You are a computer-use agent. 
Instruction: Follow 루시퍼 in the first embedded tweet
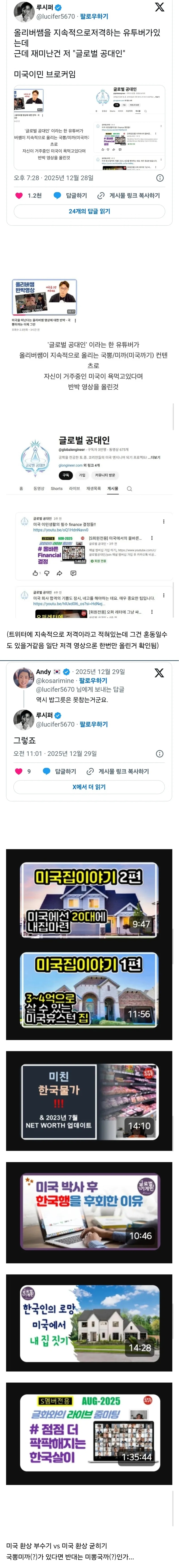point(94,17)
